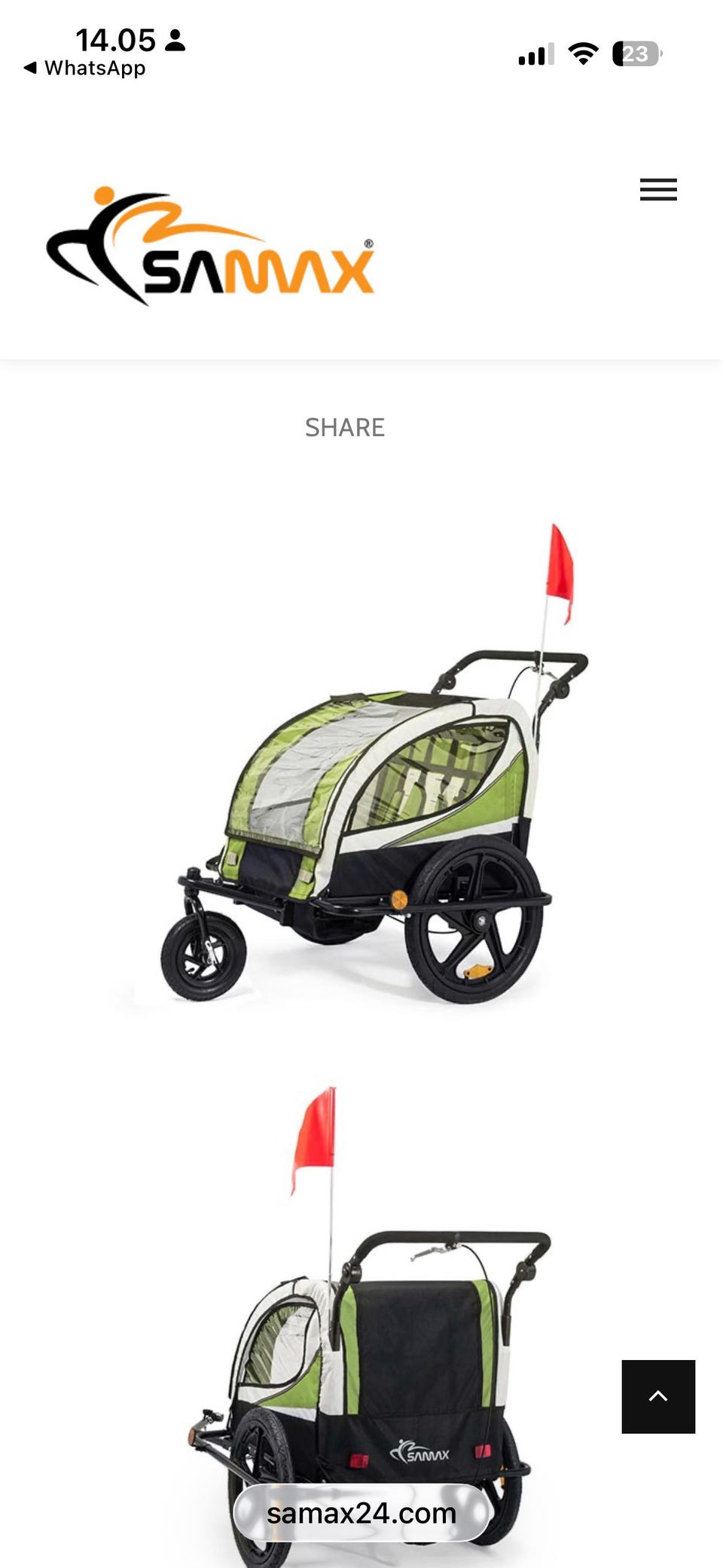The height and width of the screenshot is (1568, 723).
Task: Open the rear-view bike trailer image
Action: pyautogui.click(x=360, y=1326)
